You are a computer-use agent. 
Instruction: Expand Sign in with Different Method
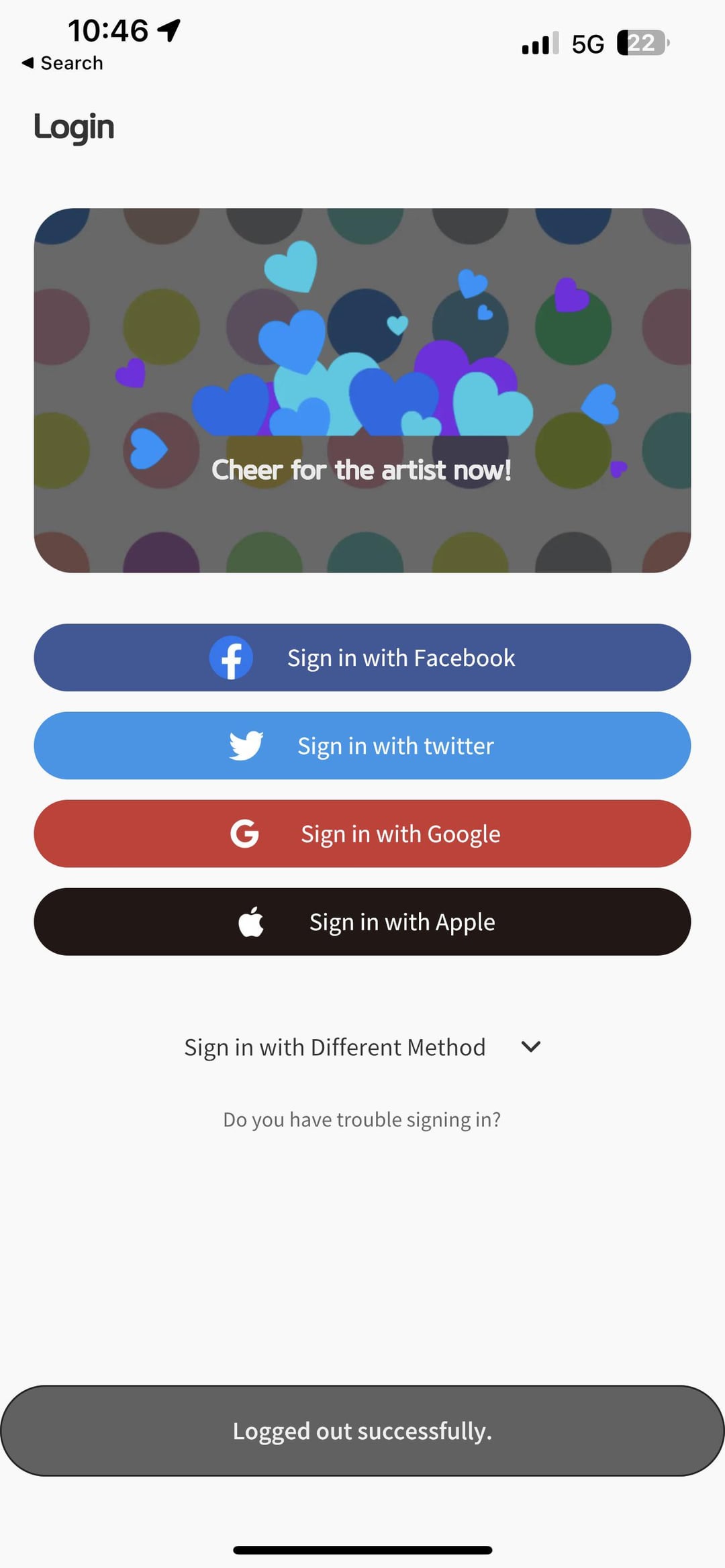(x=362, y=1047)
